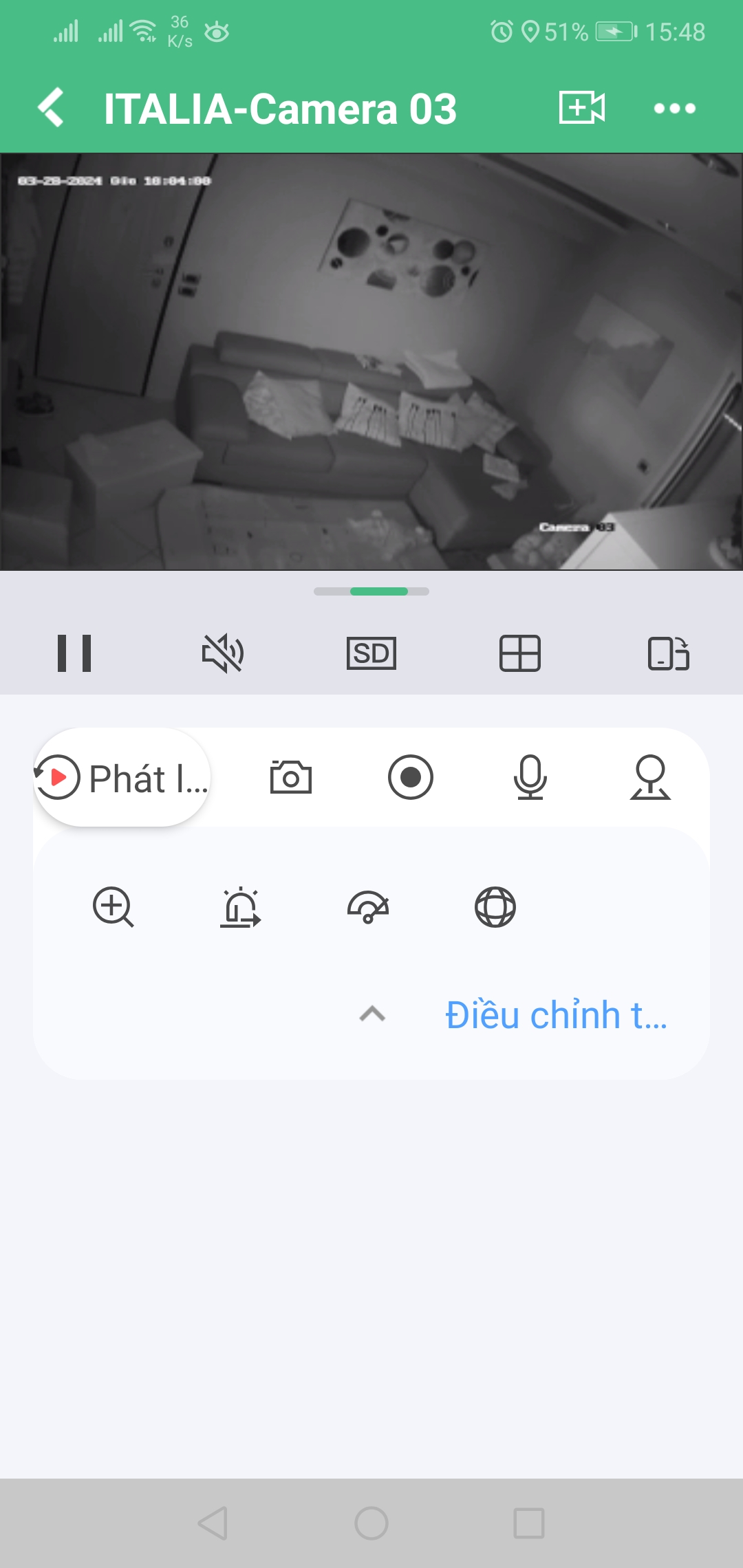Image resolution: width=743 pixels, height=1568 pixels.
Task: Rotate to fullscreen landscape view
Action: click(669, 653)
